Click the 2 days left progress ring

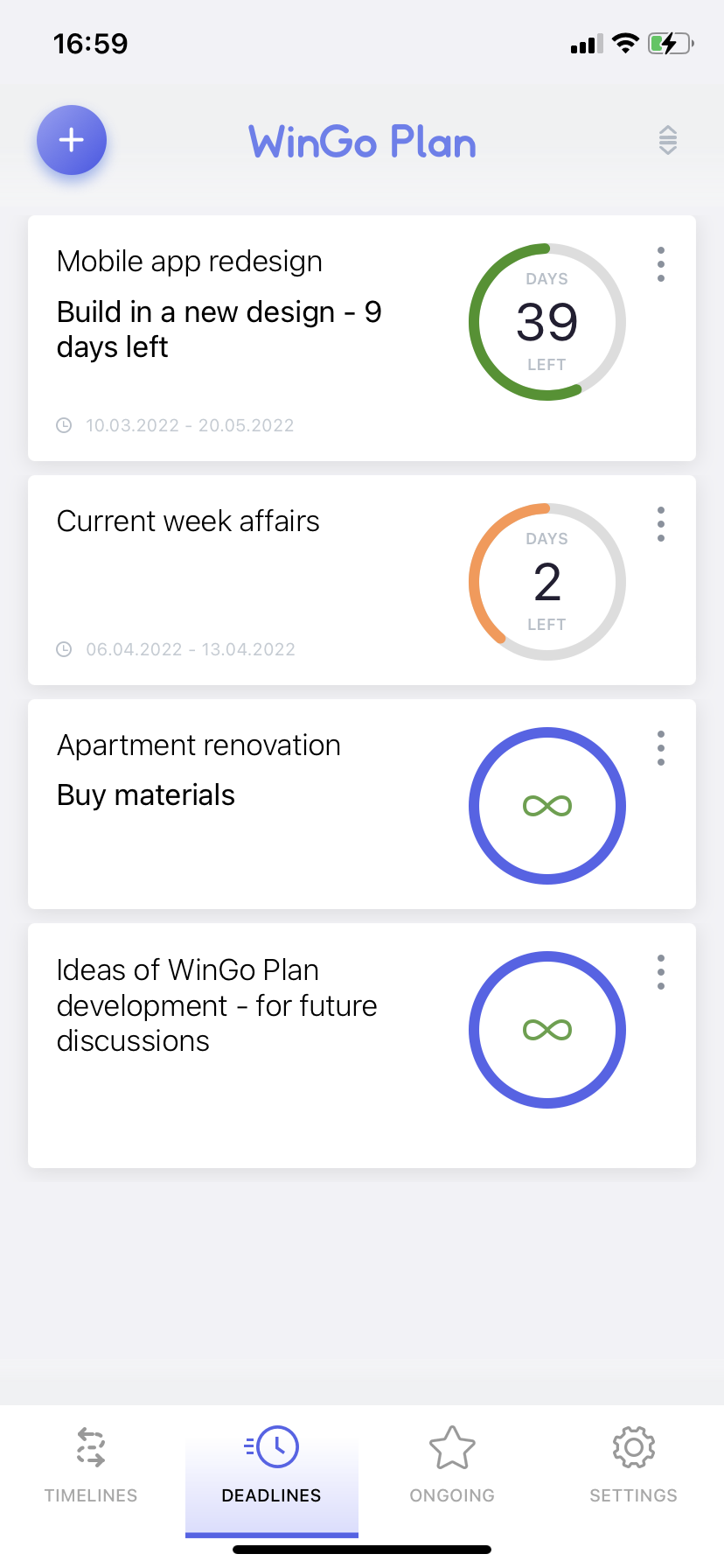pos(547,581)
